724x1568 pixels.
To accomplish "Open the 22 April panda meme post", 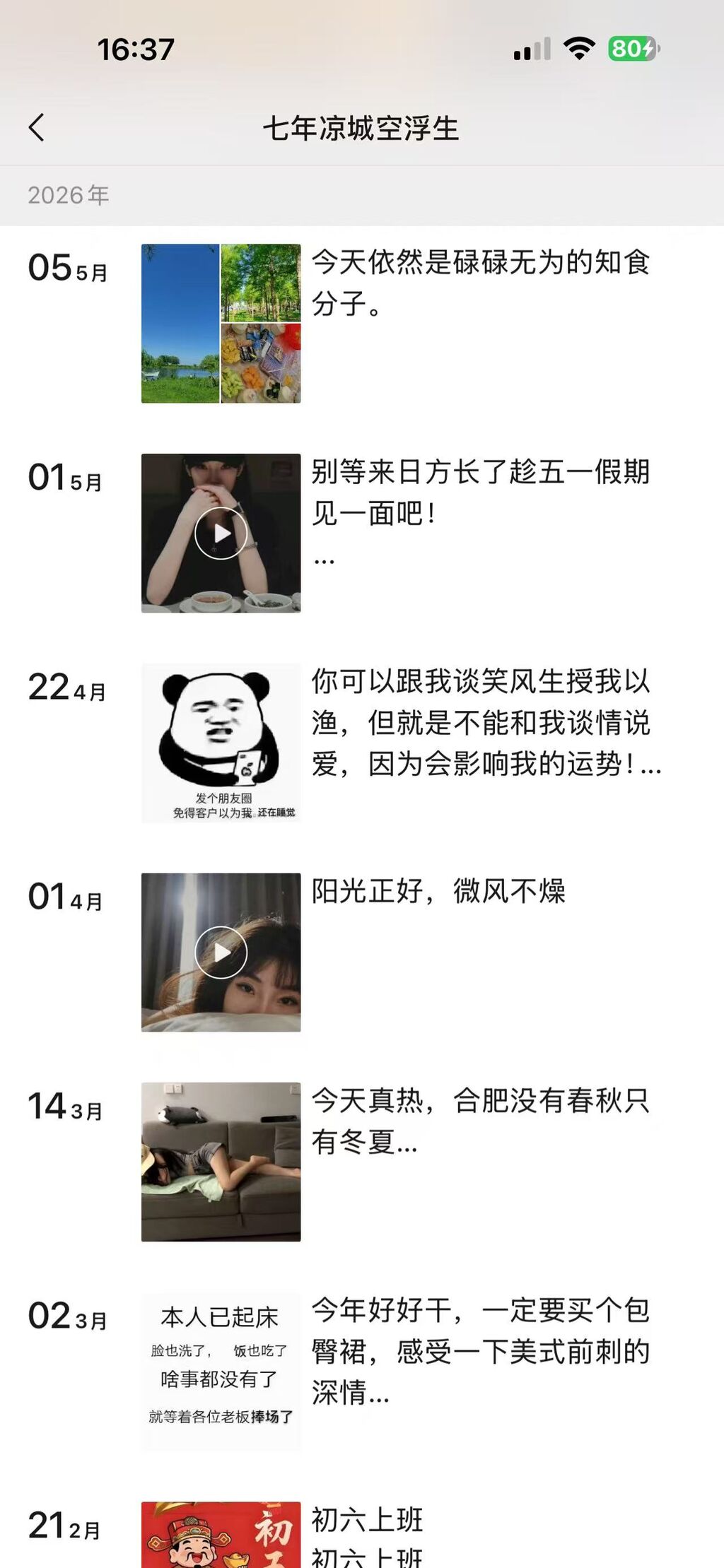I will 221,743.
